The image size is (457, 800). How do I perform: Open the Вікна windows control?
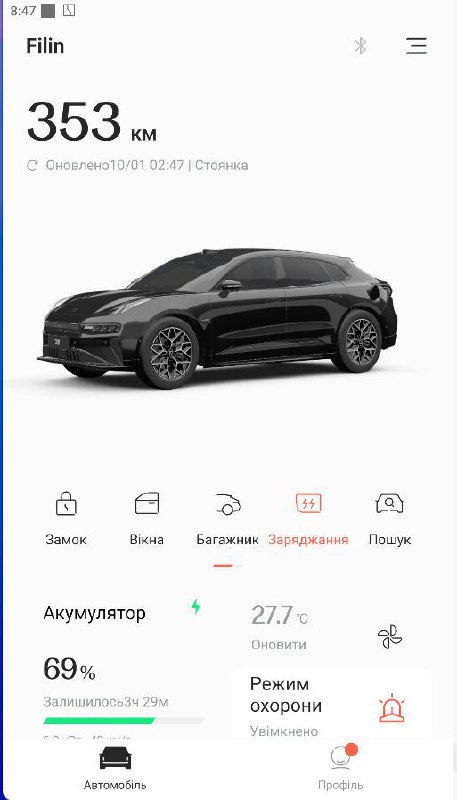tap(146, 519)
